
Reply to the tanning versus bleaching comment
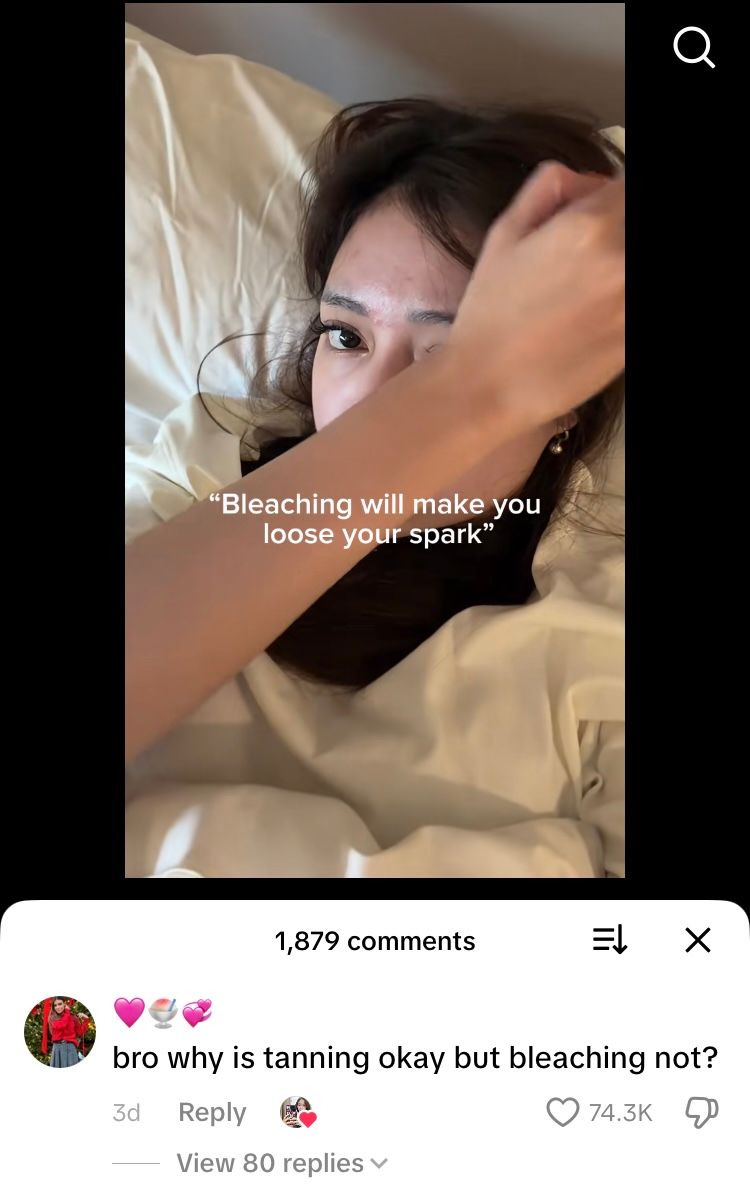[x=212, y=1112]
